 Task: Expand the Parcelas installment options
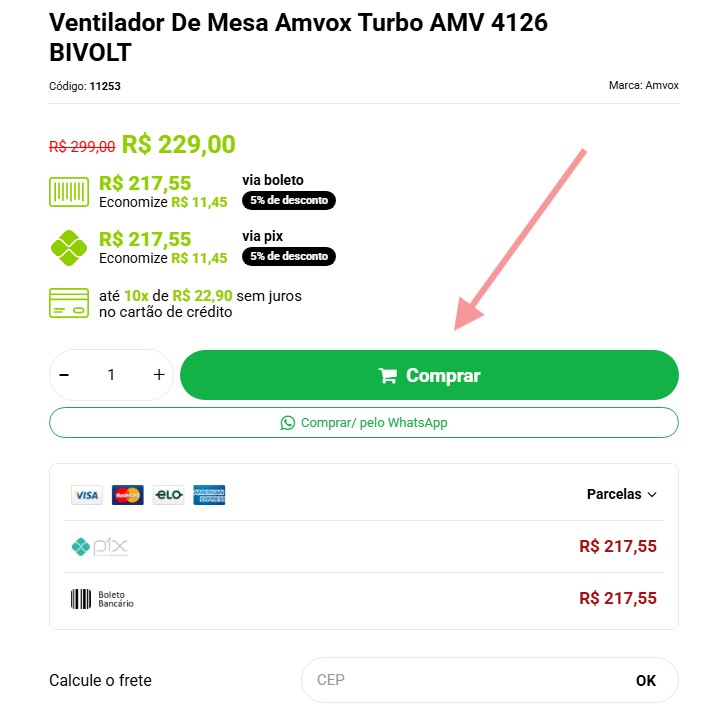621,494
